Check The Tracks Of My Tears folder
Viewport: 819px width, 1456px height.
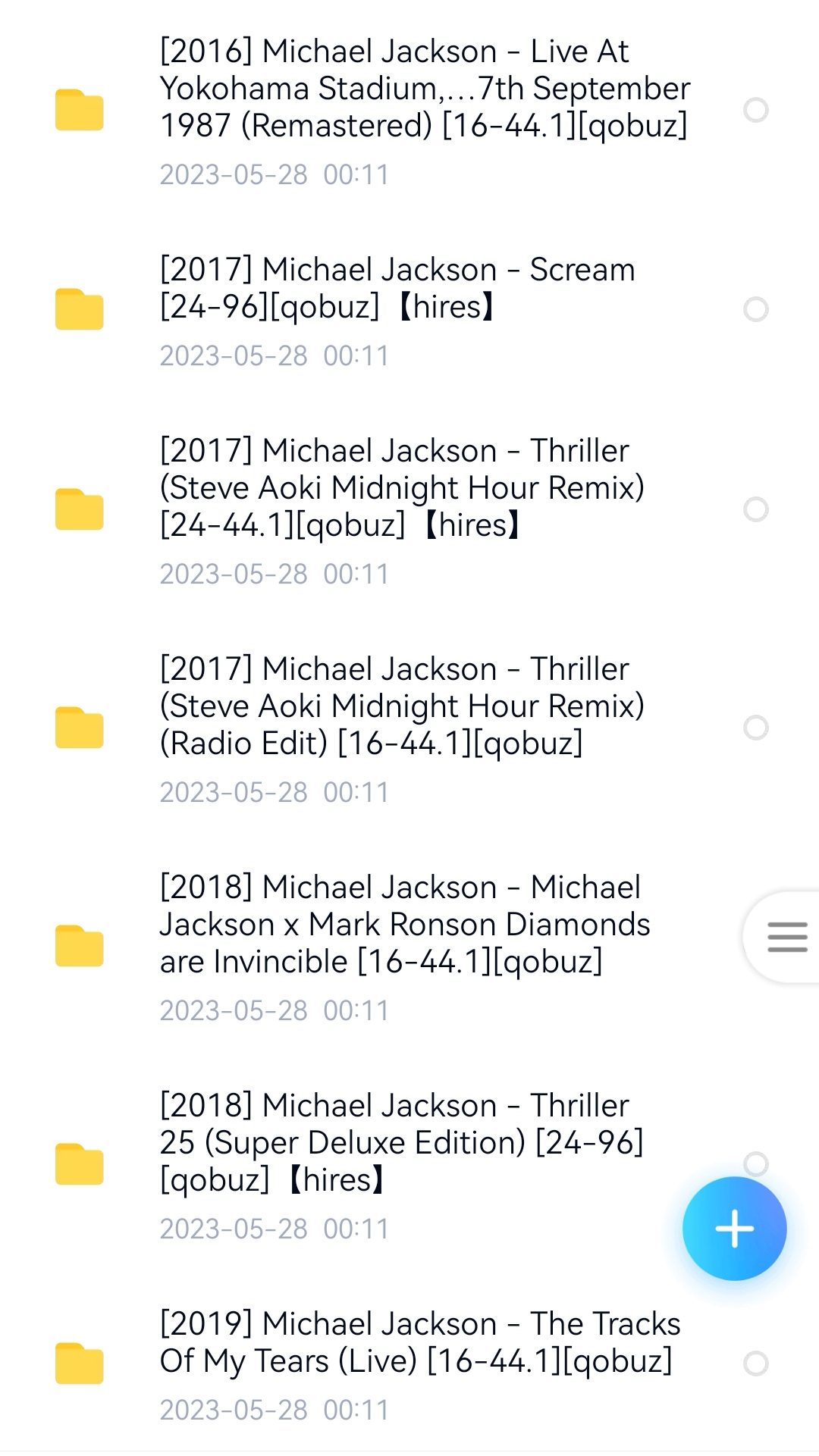tap(755, 1364)
